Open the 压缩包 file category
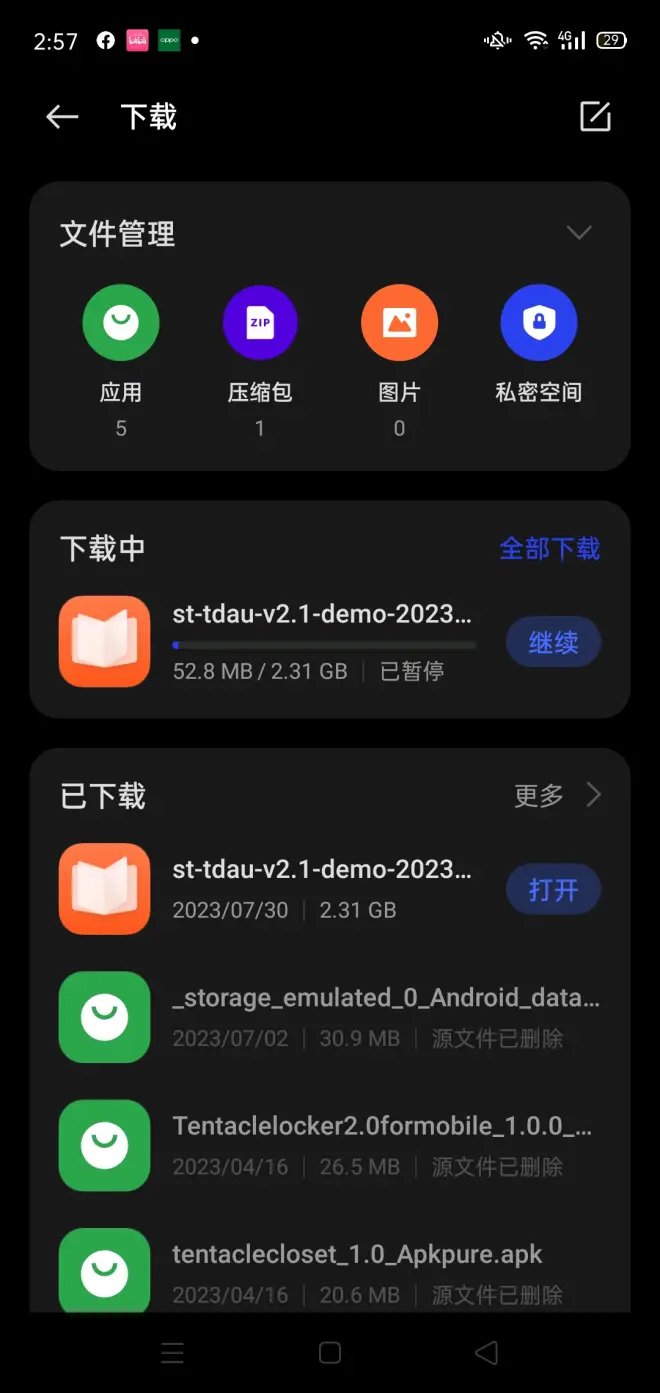660x1393 pixels. [260, 323]
